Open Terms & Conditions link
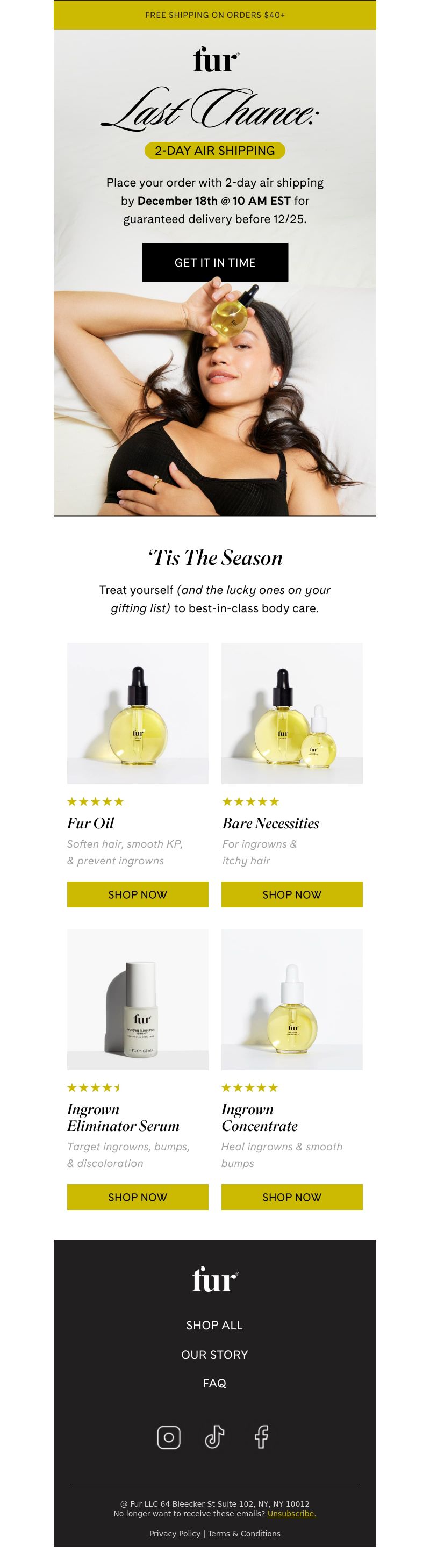The image size is (430, 1568). 244,1533
